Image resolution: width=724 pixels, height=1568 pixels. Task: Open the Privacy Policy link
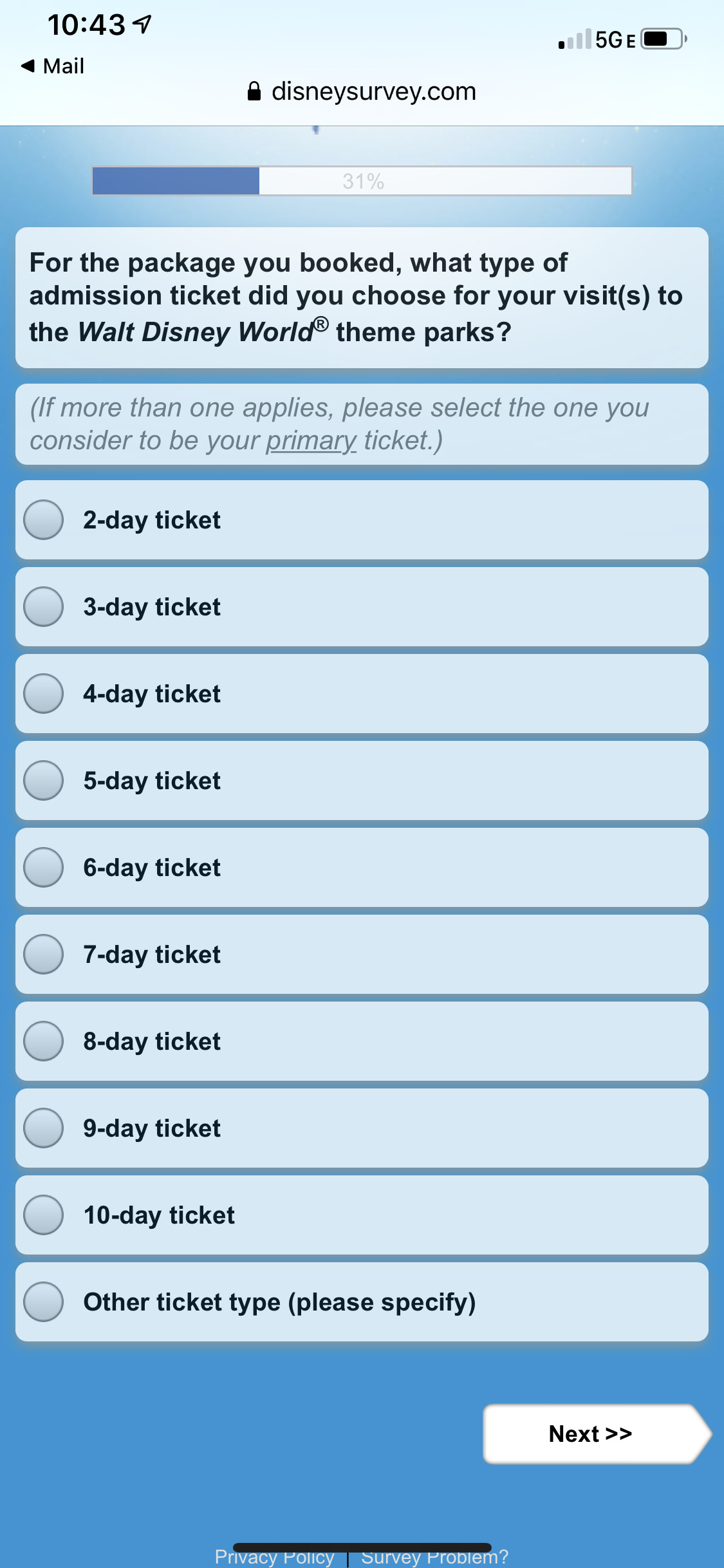274,1556
